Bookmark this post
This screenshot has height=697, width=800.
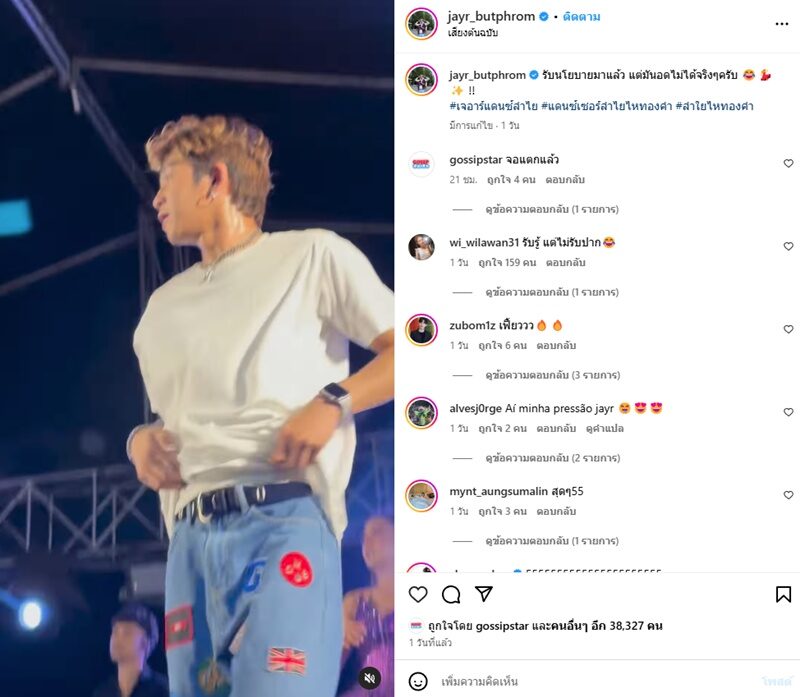(783, 594)
